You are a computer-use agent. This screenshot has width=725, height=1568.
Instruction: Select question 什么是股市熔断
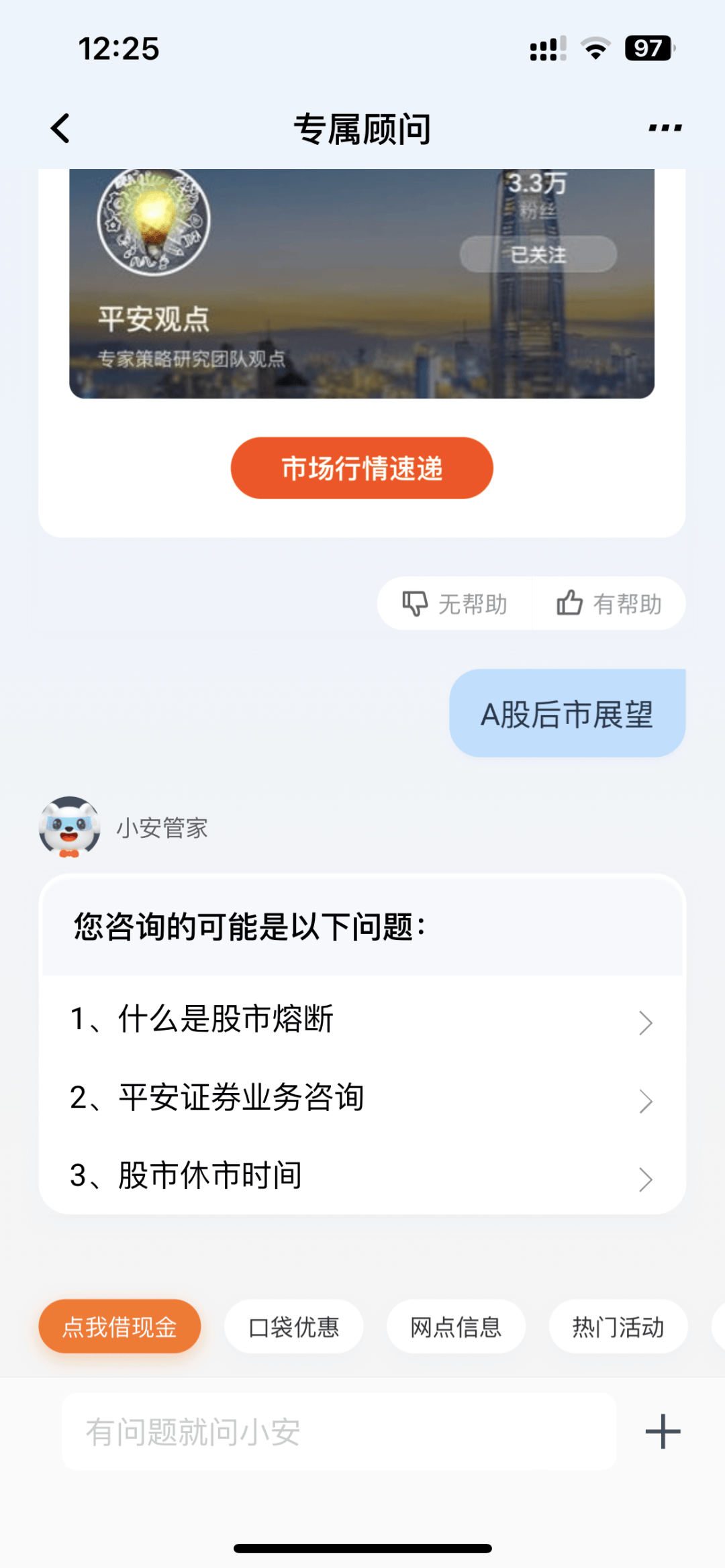pyautogui.click(x=362, y=1020)
